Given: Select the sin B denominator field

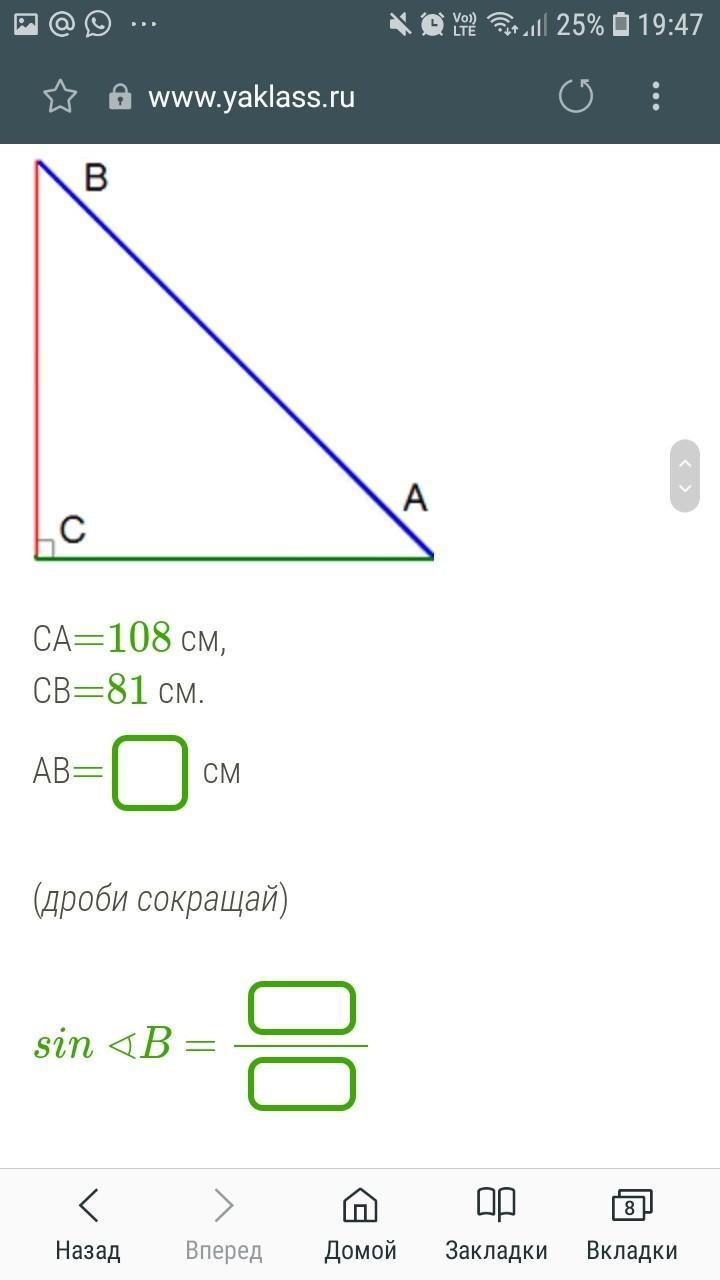Looking at the screenshot, I should [301, 1084].
